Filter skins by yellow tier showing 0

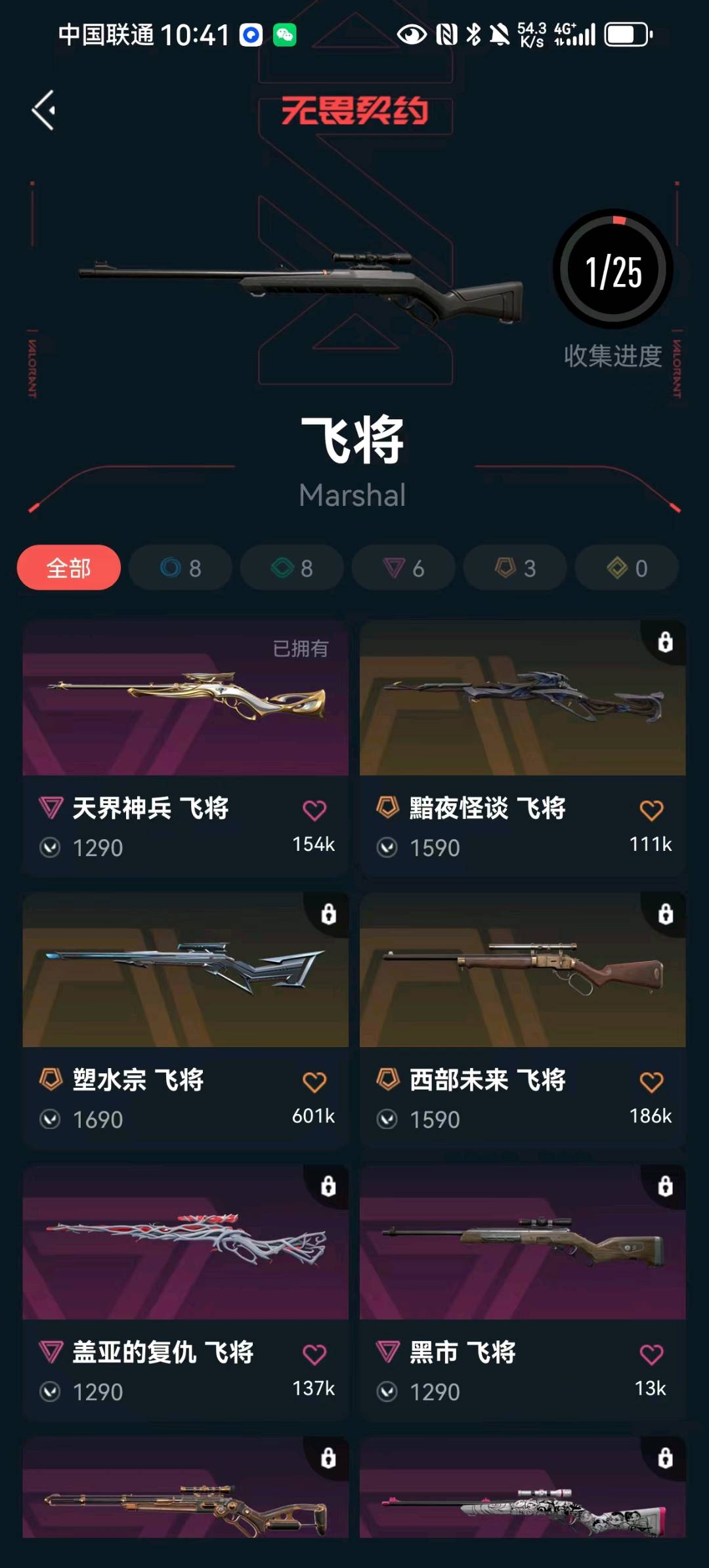point(627,567)
